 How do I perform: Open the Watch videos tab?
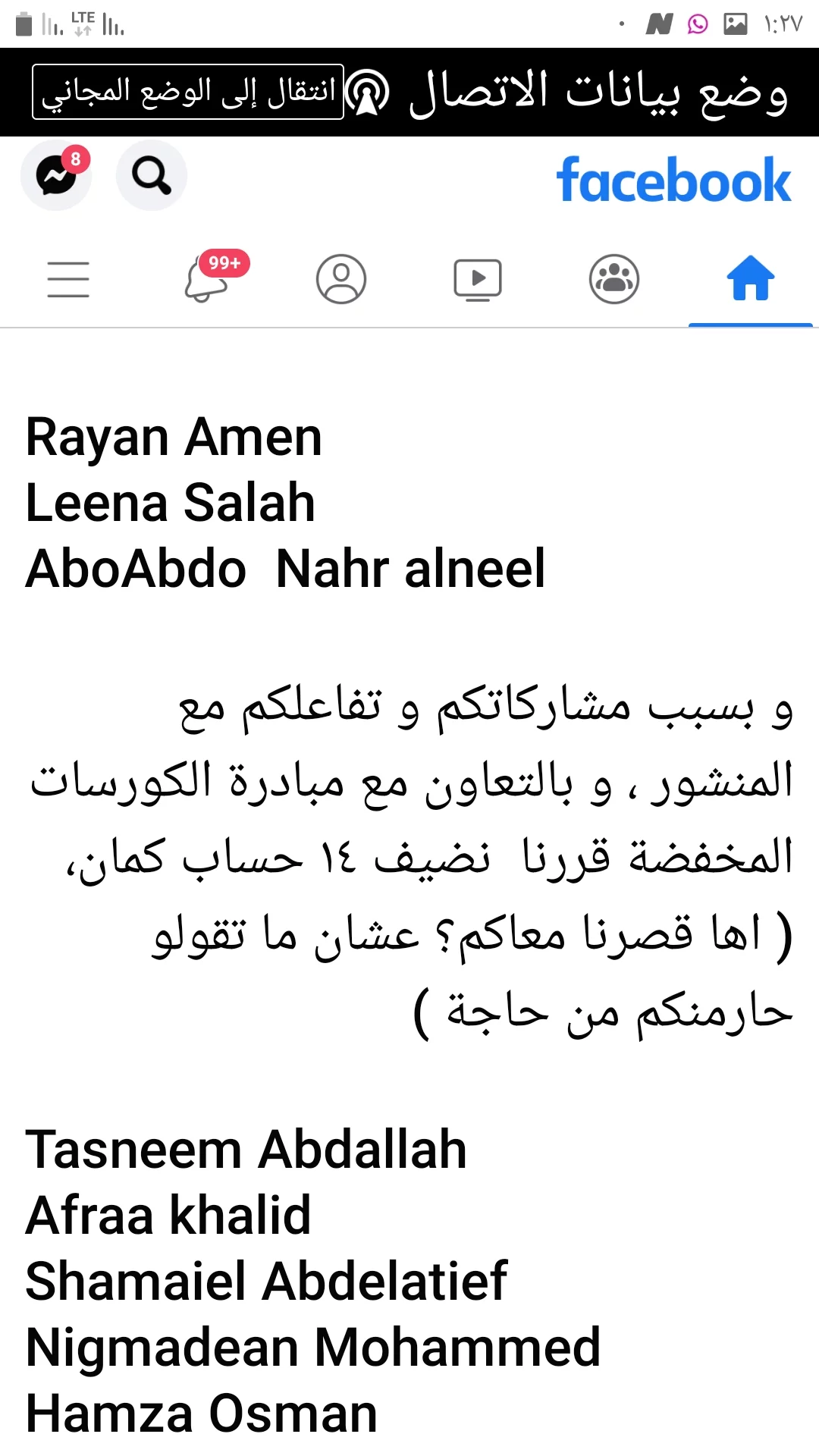[478, 279]
